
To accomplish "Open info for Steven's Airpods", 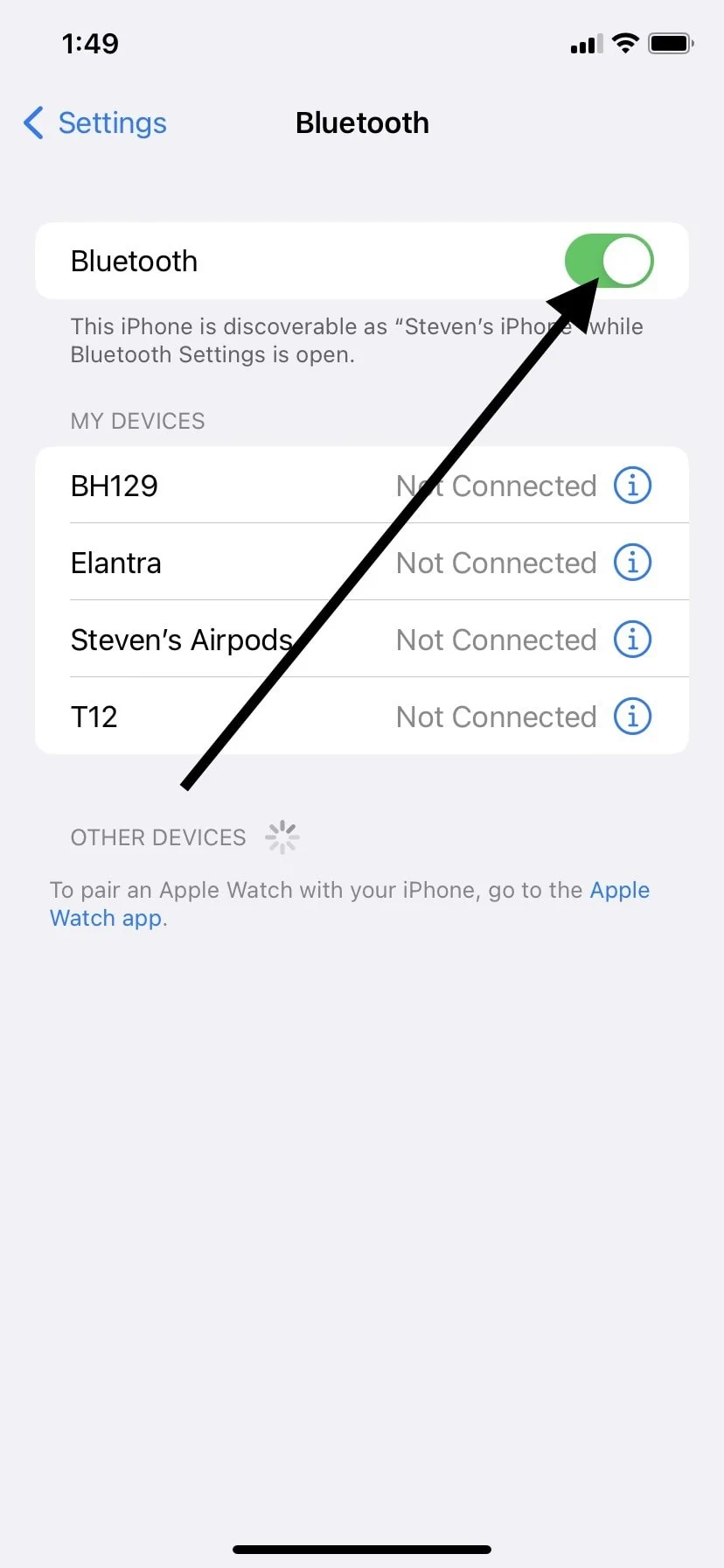I will 633,640.
